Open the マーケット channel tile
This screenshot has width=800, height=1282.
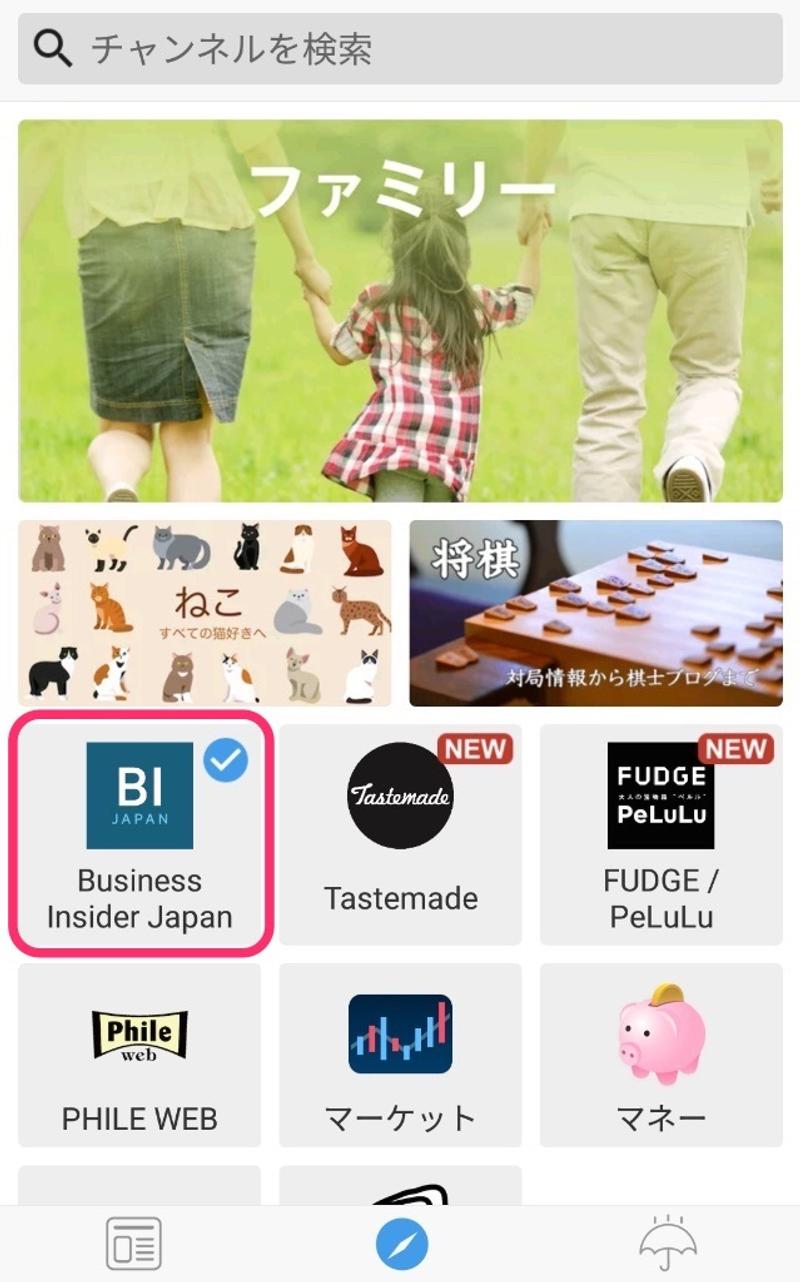[x=400, y=1055]
